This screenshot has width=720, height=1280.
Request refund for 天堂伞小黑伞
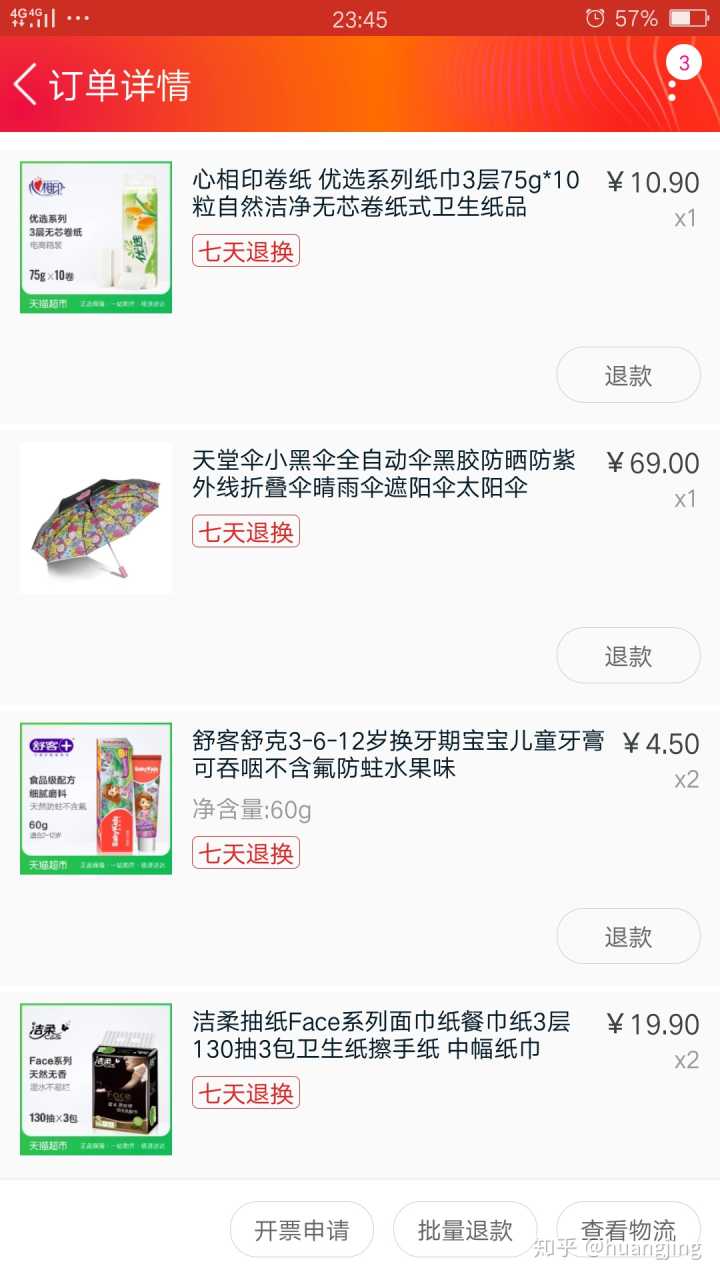(628, 656)
